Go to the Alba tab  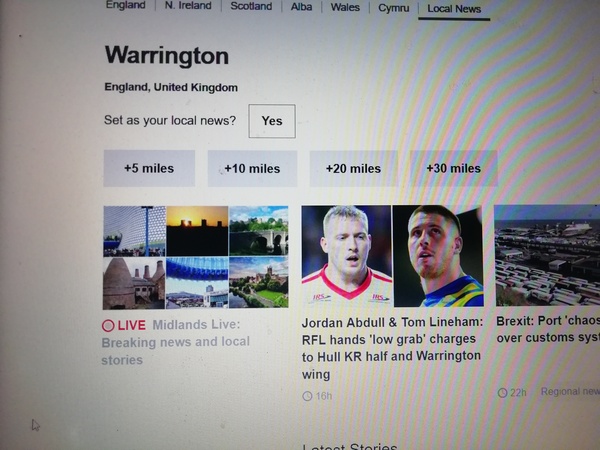301,7
